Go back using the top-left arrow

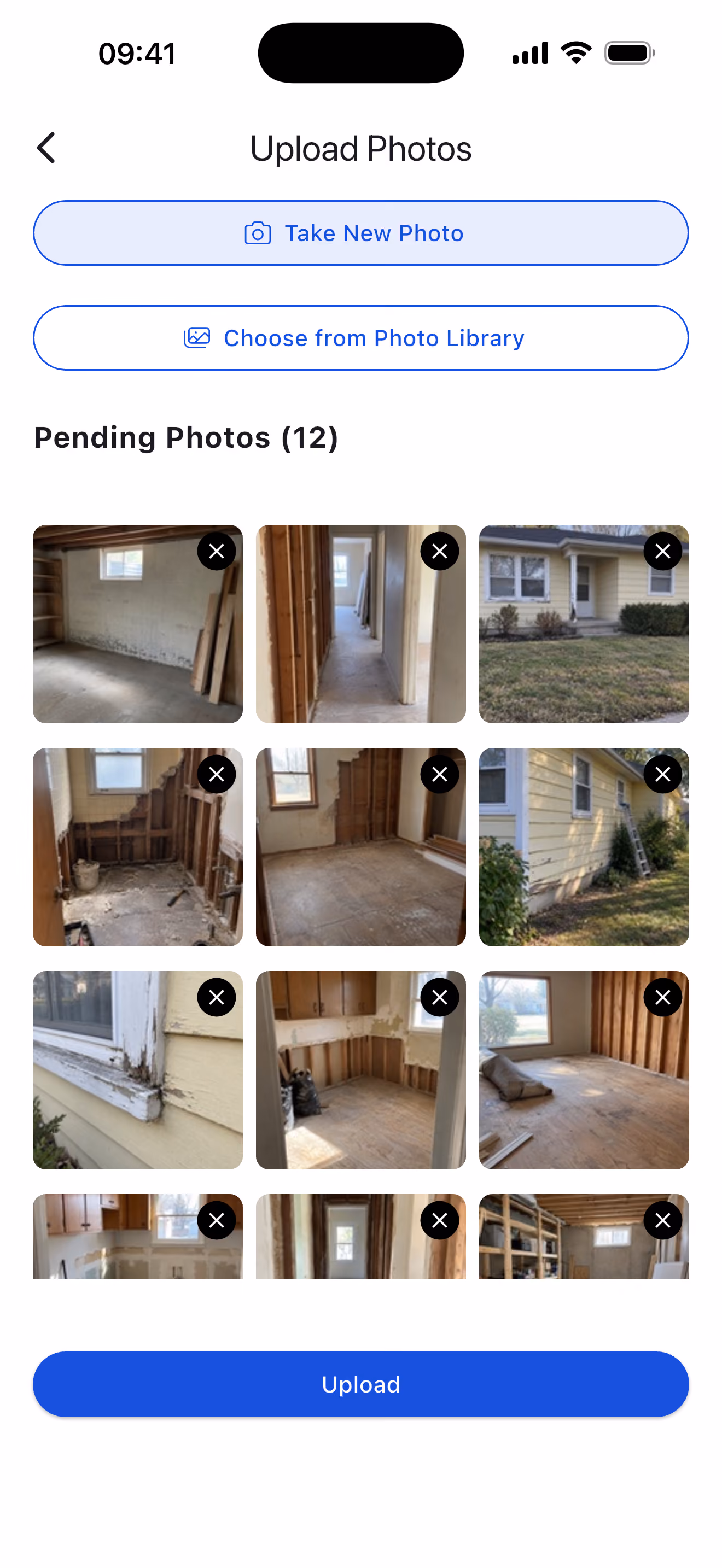(x=46, y=148)
